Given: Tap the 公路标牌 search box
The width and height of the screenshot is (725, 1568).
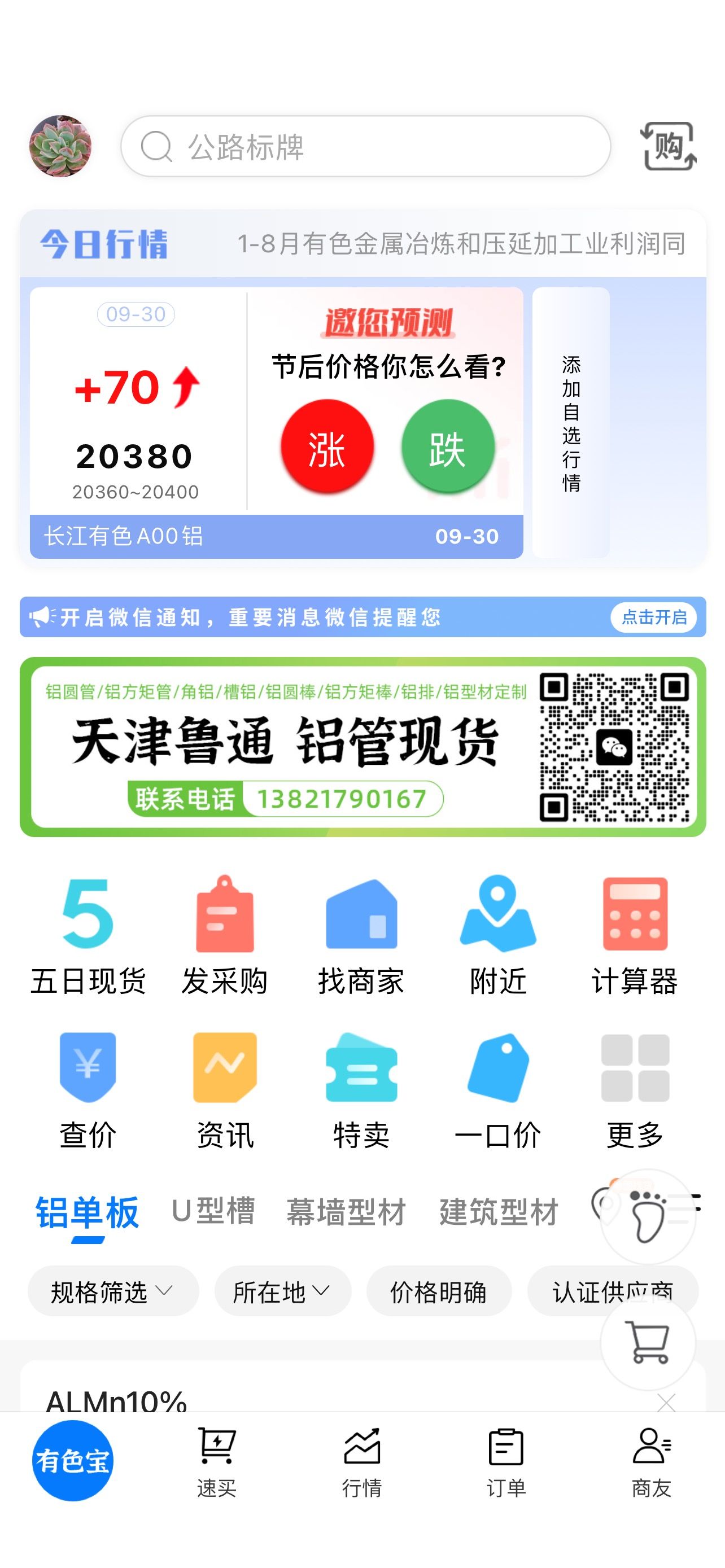Looking at the screenshot, I should point(365,146).
